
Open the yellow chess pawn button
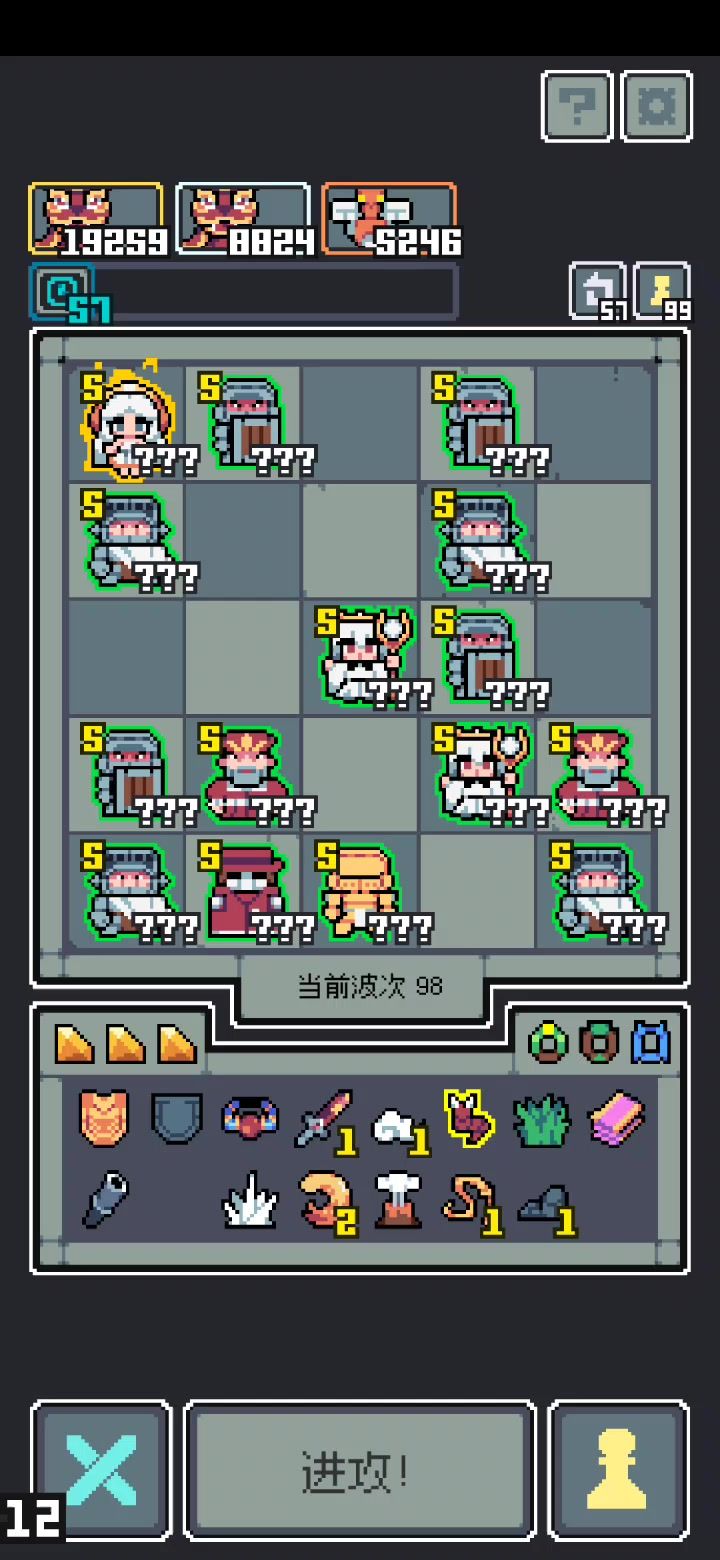pos(619,1469)
